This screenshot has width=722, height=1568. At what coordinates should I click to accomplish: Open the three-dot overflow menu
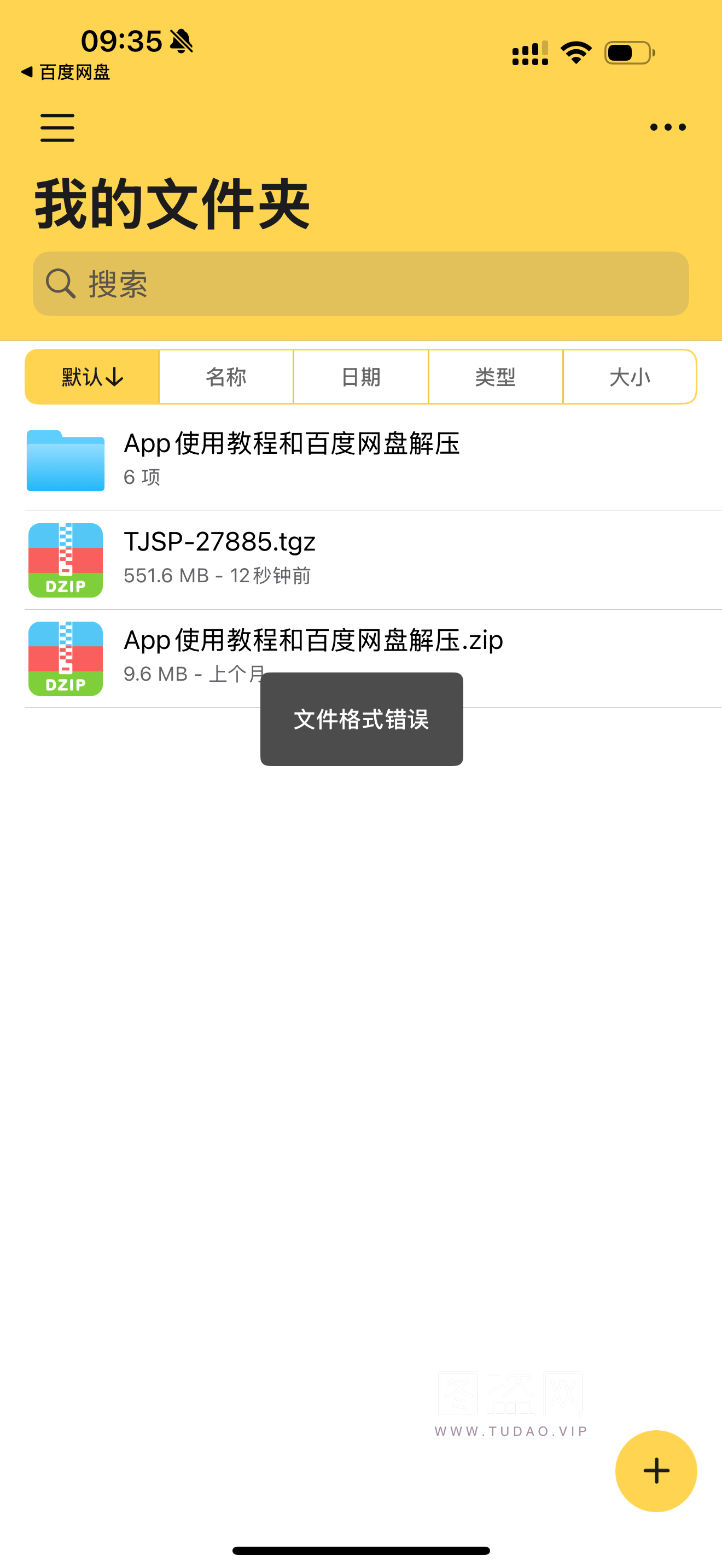coord(667,127)
